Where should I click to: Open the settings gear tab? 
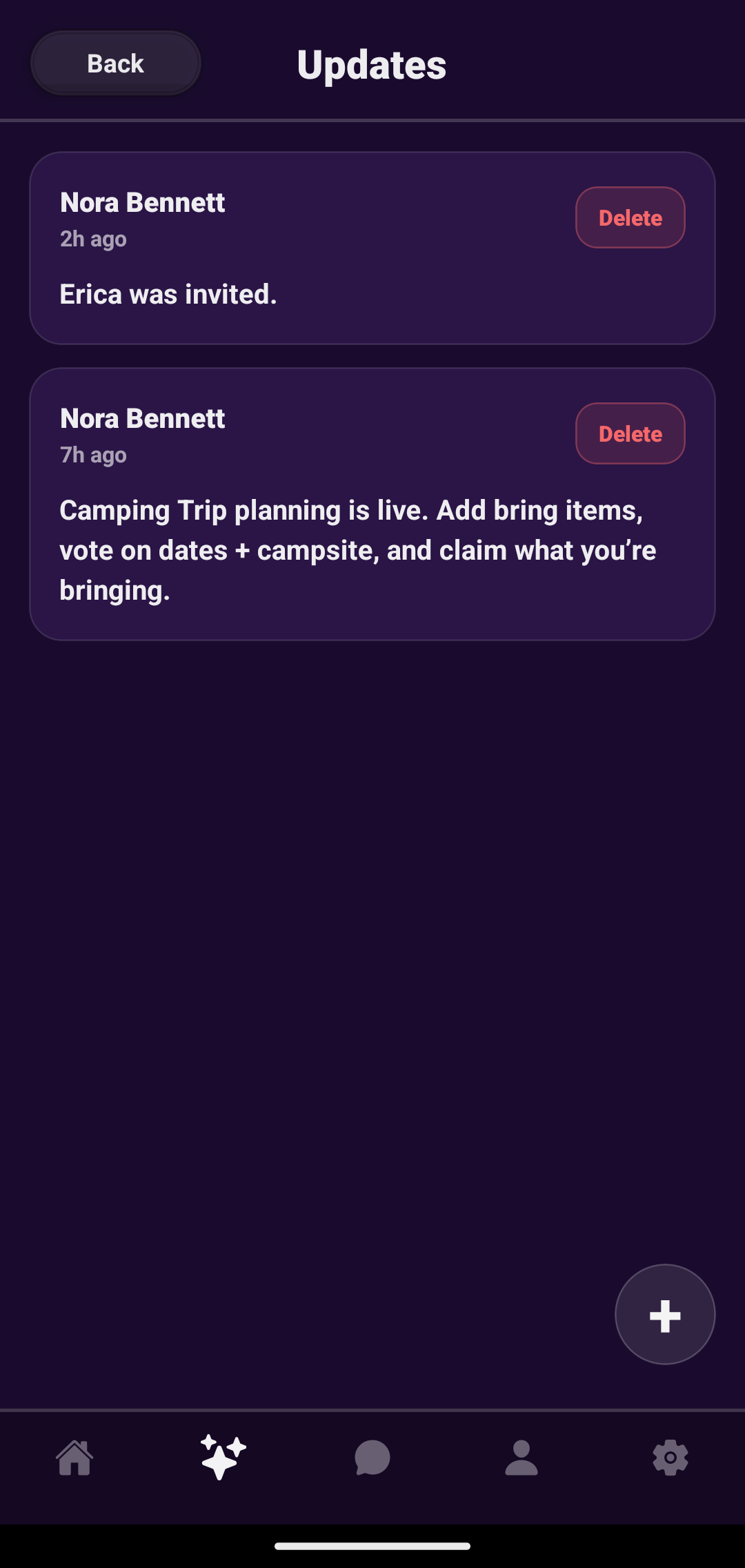(670, 1458)
